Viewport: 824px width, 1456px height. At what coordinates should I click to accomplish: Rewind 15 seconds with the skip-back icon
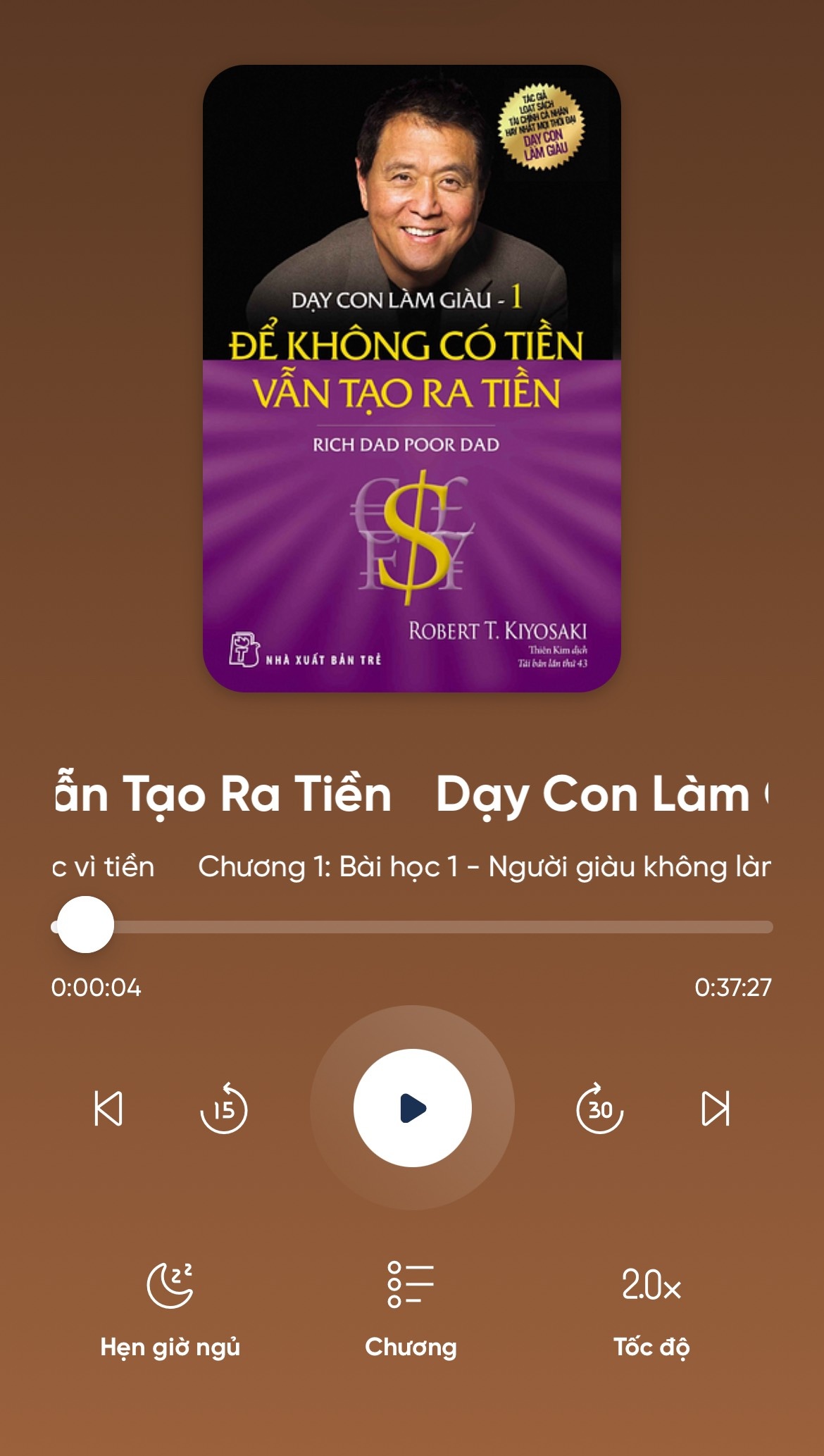[224, 1106]
